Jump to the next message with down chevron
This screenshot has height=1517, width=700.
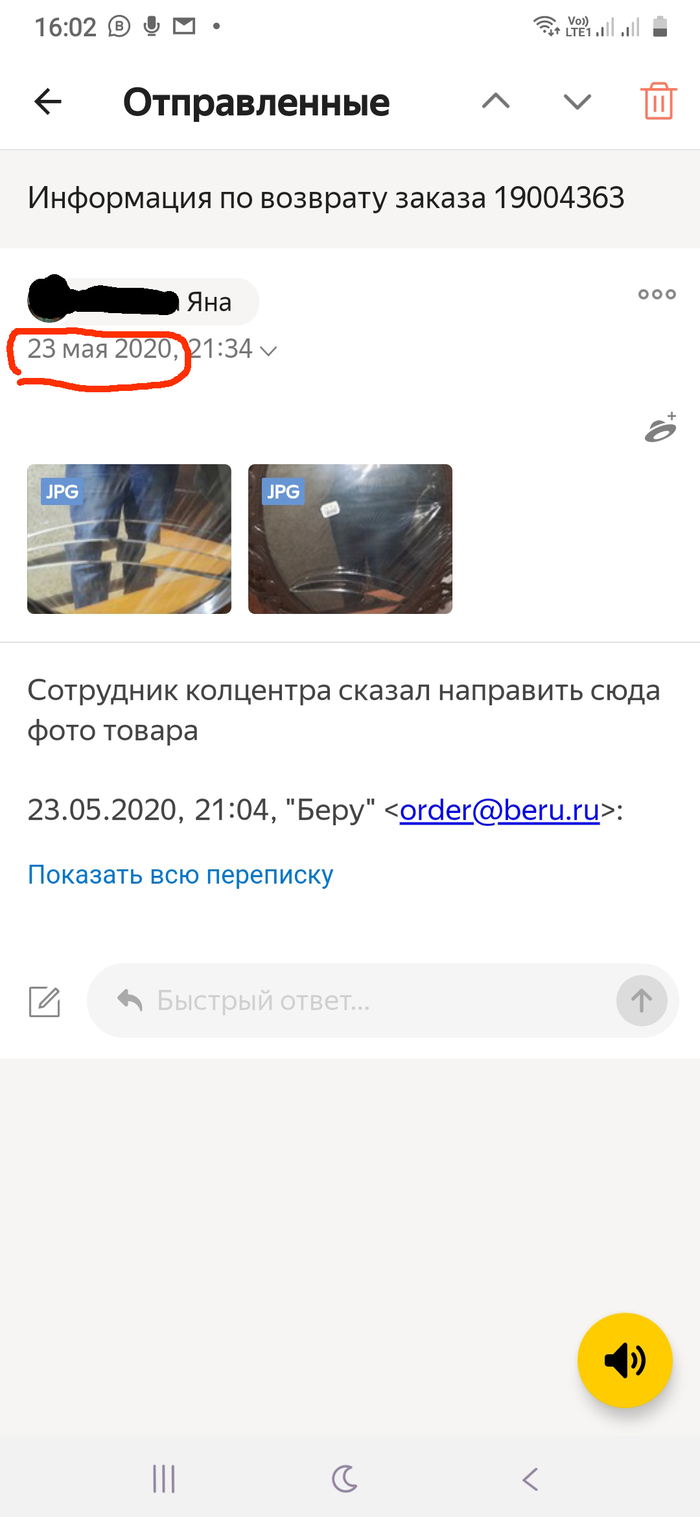pos(577,102)
